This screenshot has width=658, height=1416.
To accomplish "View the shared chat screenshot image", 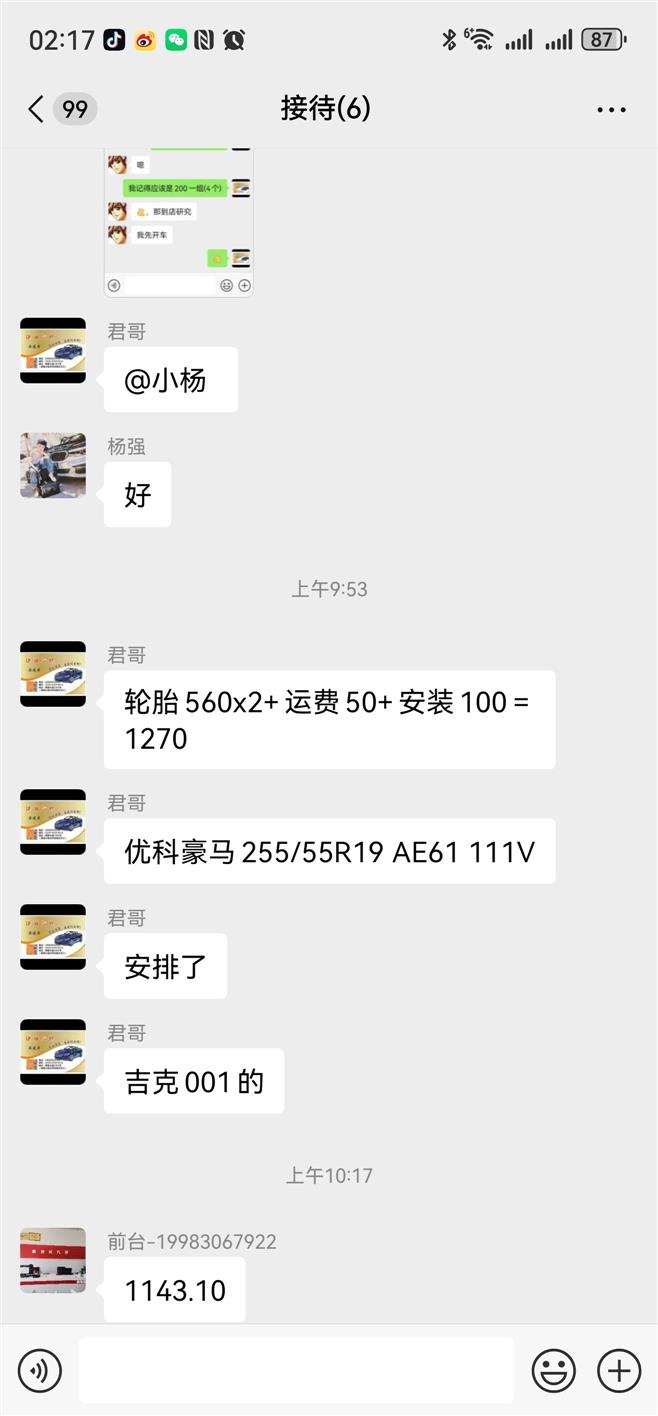I will [x=179, y=222].
